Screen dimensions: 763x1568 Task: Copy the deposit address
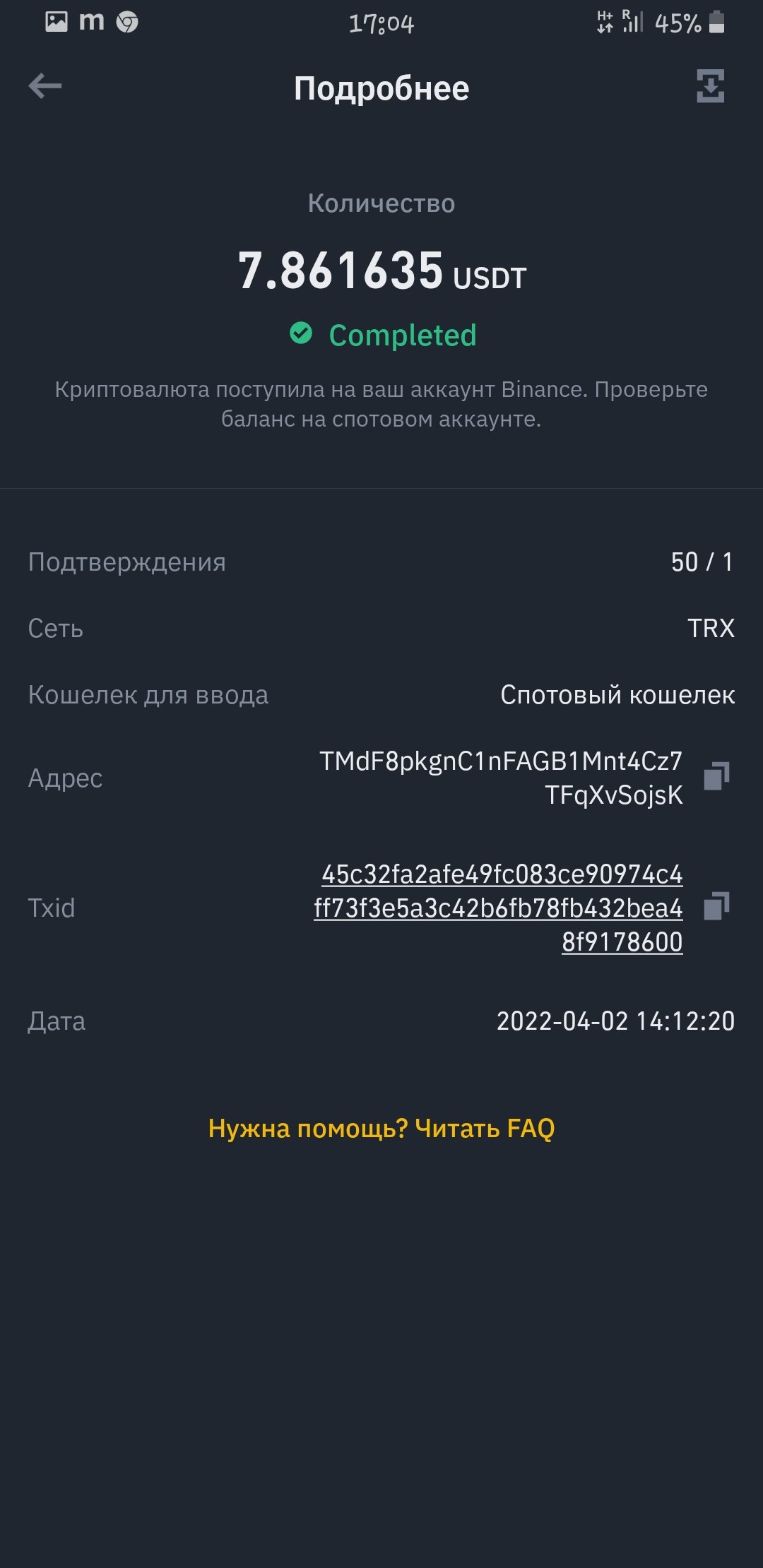[716, 776]
